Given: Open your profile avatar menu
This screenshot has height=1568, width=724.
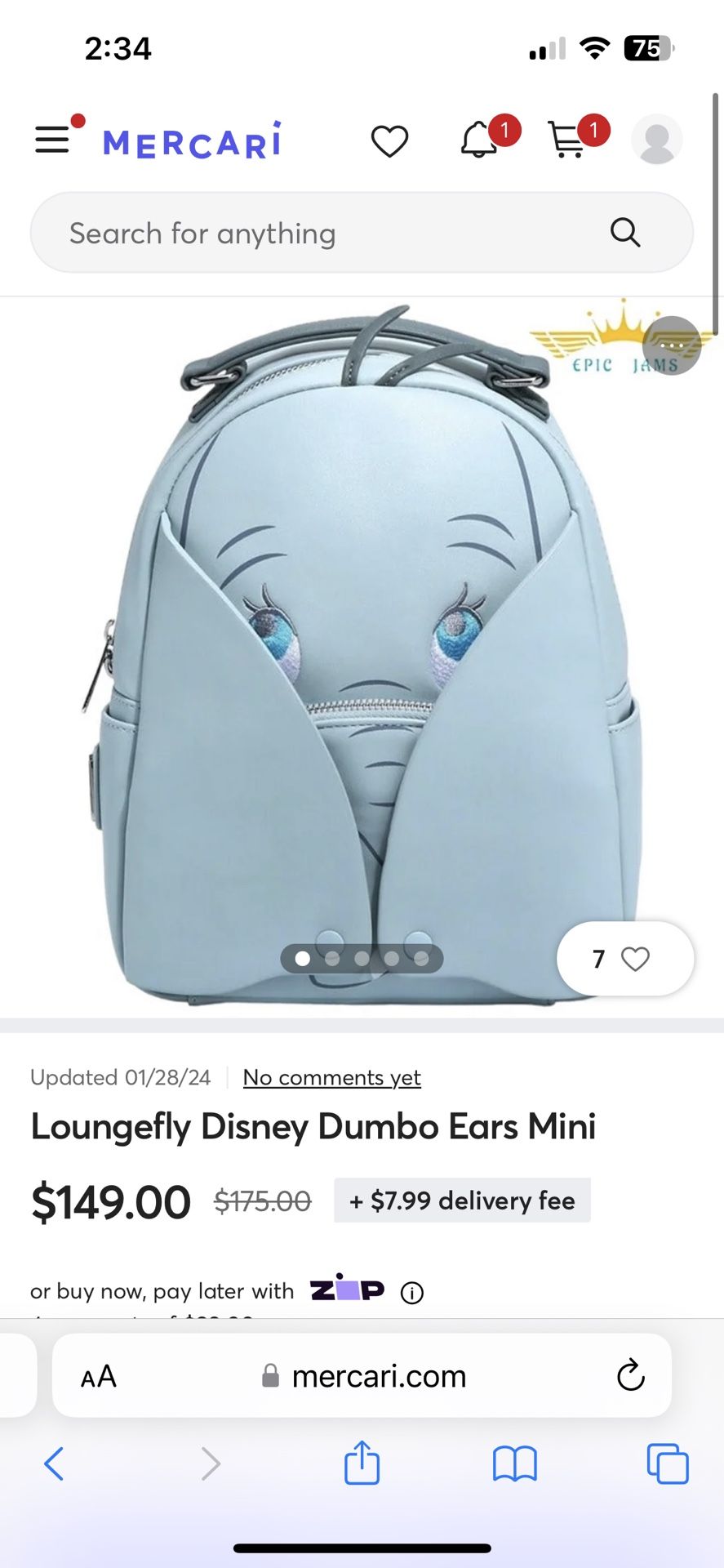Looking at the screenshot, I should point(656,140).
